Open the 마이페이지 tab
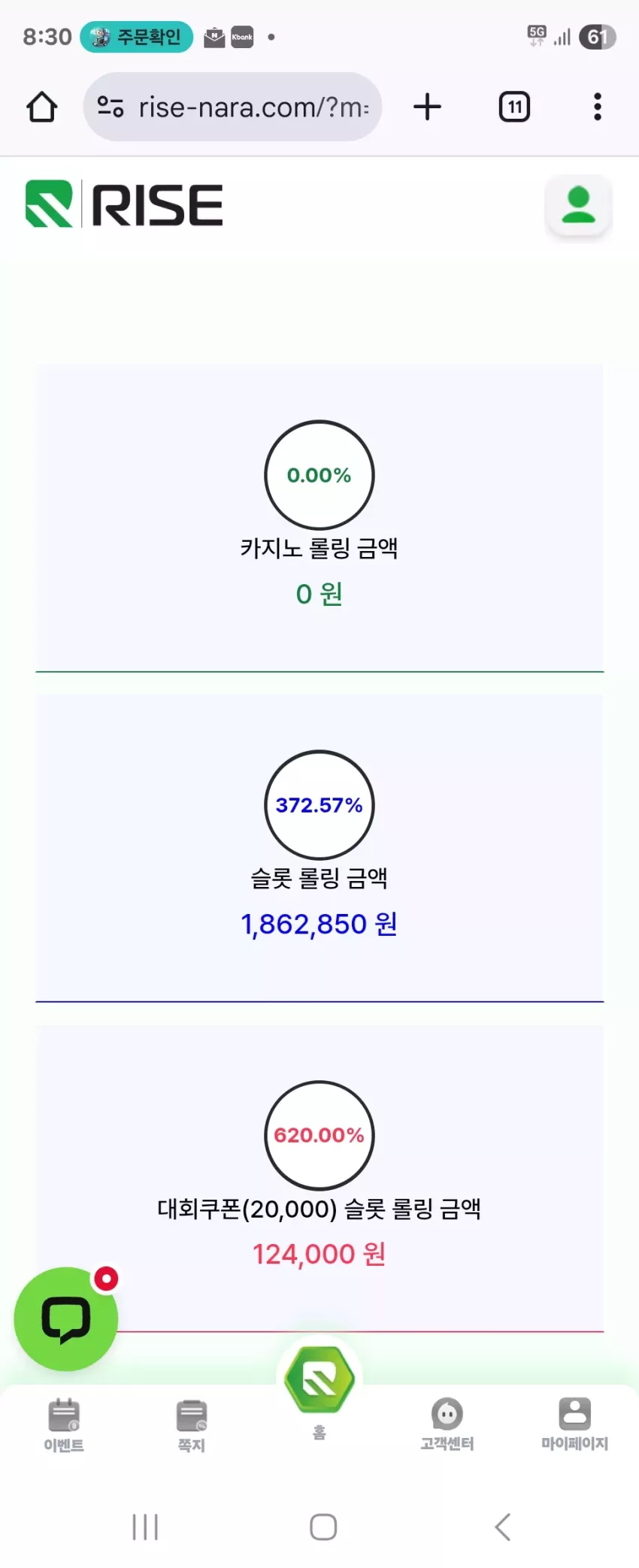The image size is (639, 1568). 575,1424
